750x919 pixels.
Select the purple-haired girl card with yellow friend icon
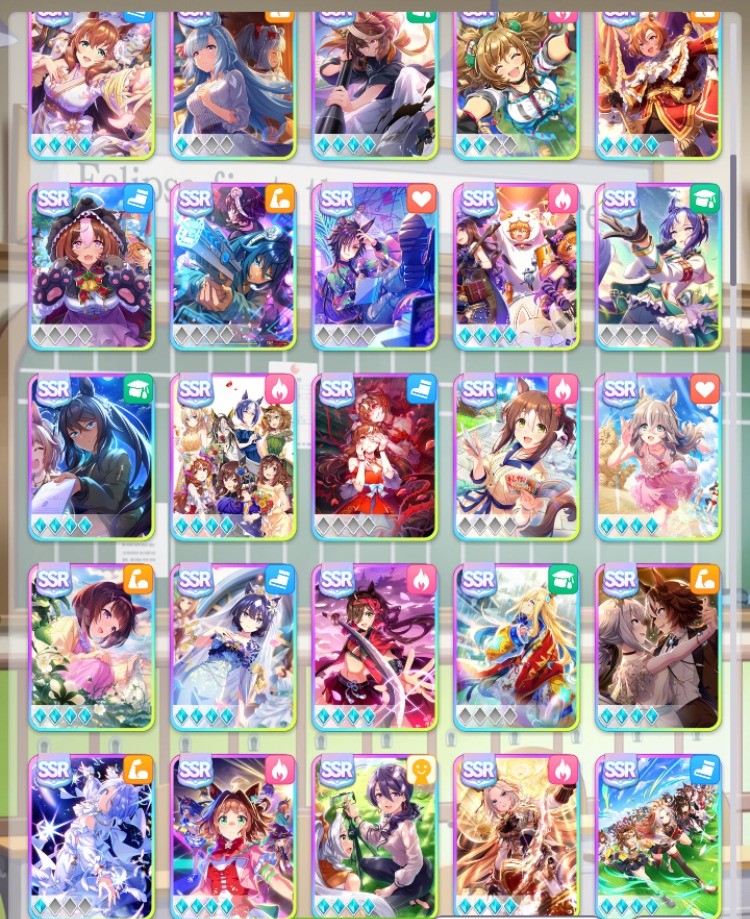(x=374, y=835)
